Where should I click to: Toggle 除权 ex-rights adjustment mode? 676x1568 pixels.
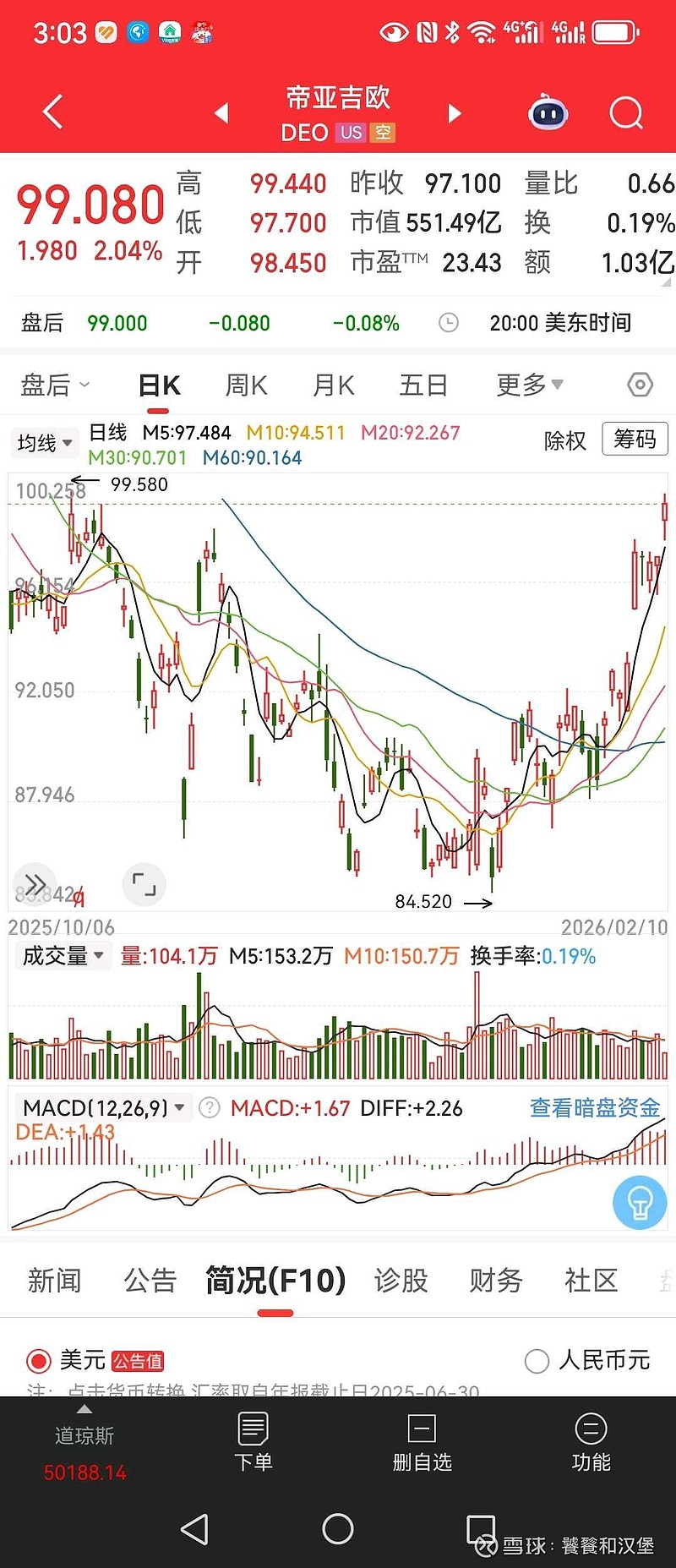[x=564, y=441]
